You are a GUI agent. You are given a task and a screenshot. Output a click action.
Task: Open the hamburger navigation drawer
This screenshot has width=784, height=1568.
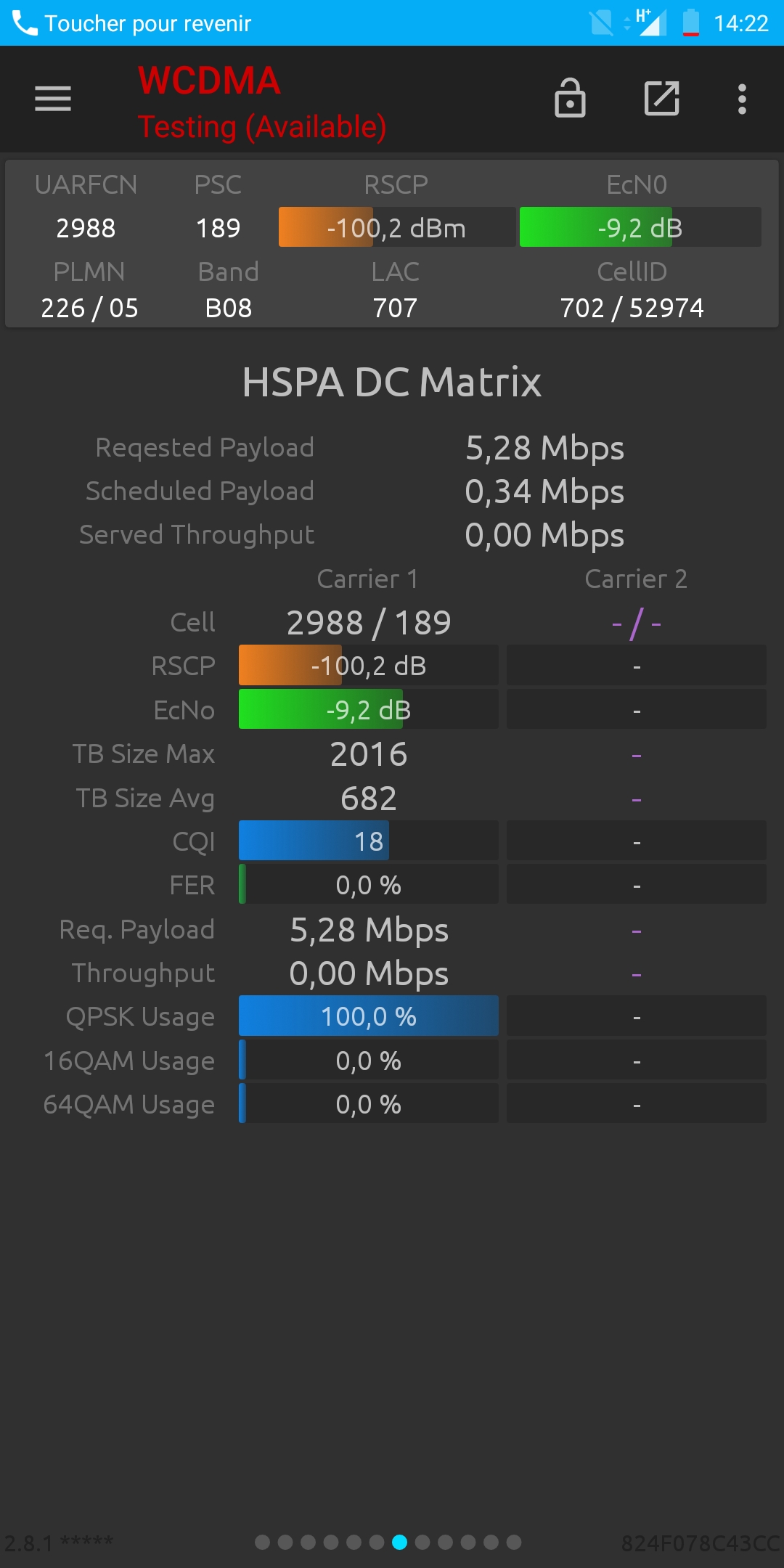click(x=53, y=99)
